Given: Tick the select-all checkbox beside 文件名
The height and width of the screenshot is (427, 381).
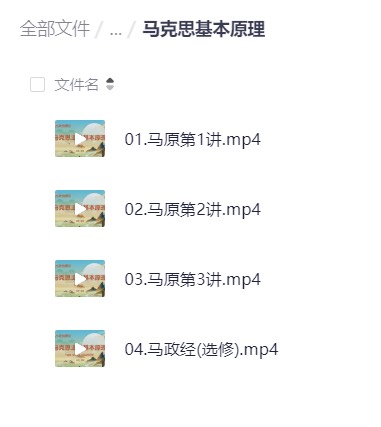Looking at the screenshot, I should point(37,84).
